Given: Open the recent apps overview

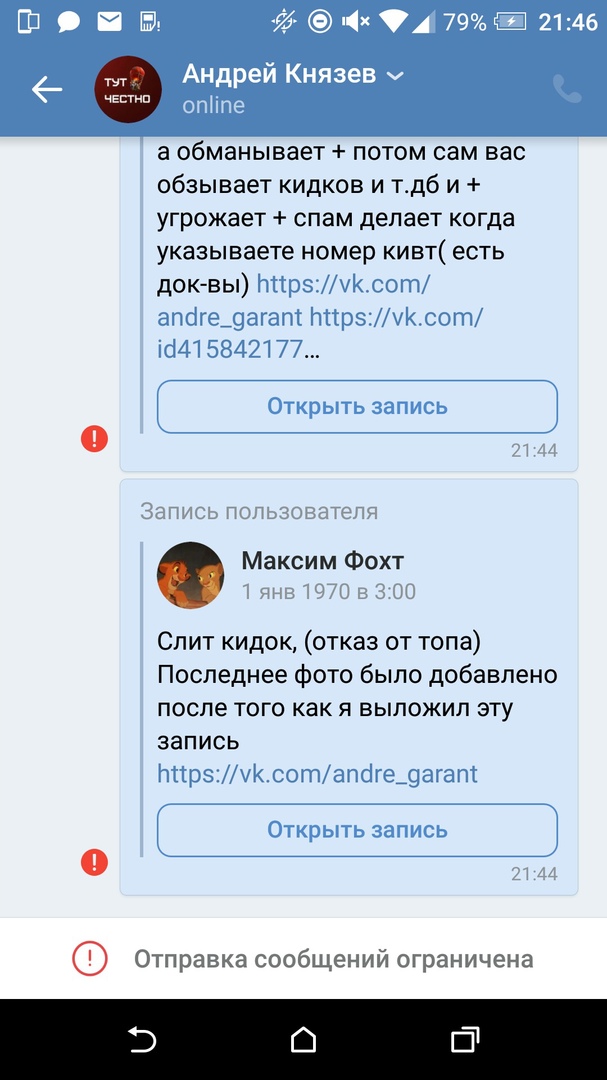Looking at the screenshot, I should [465, 1040].
